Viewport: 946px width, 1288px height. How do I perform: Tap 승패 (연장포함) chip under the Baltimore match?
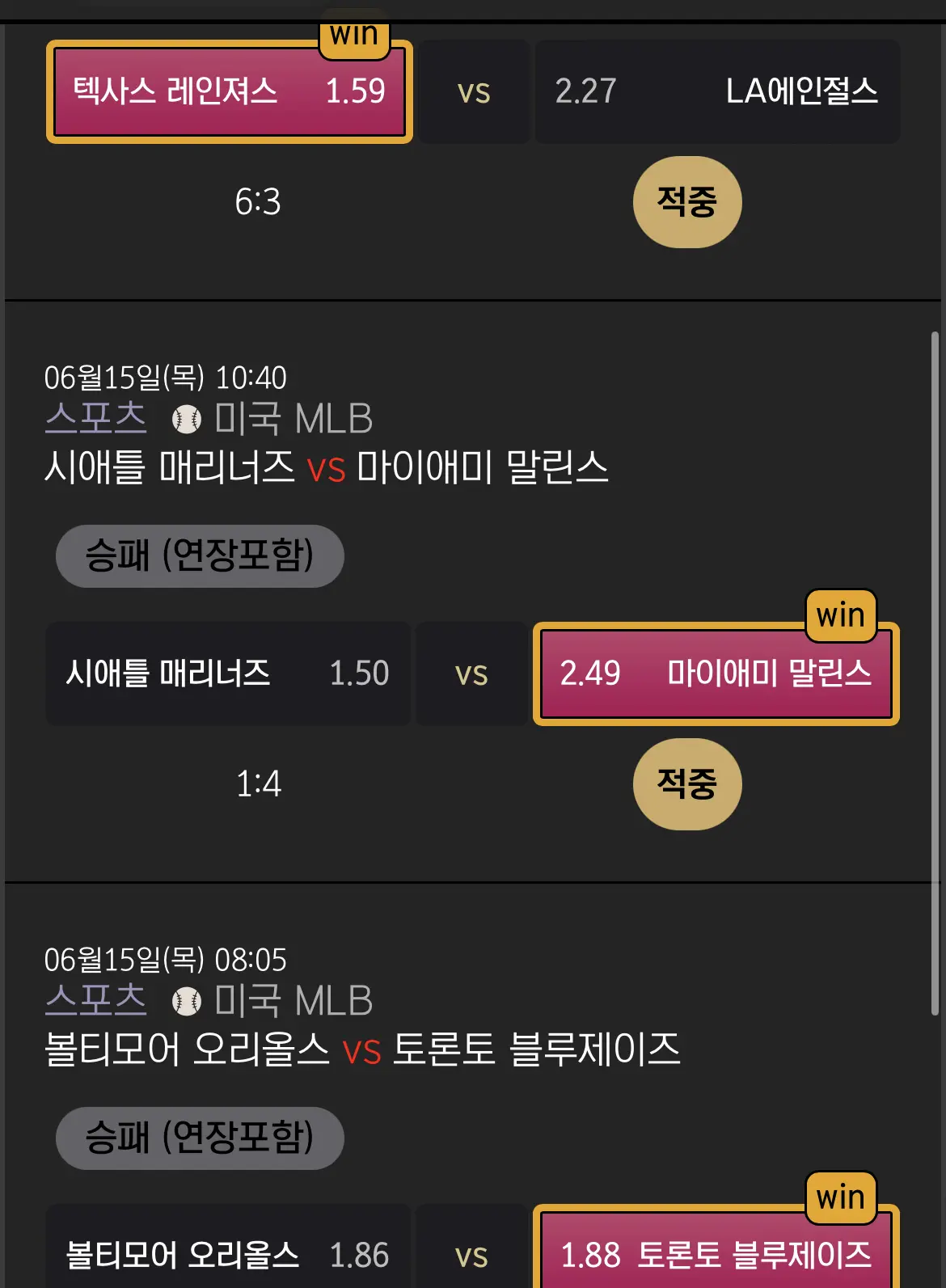(200, 1138)
